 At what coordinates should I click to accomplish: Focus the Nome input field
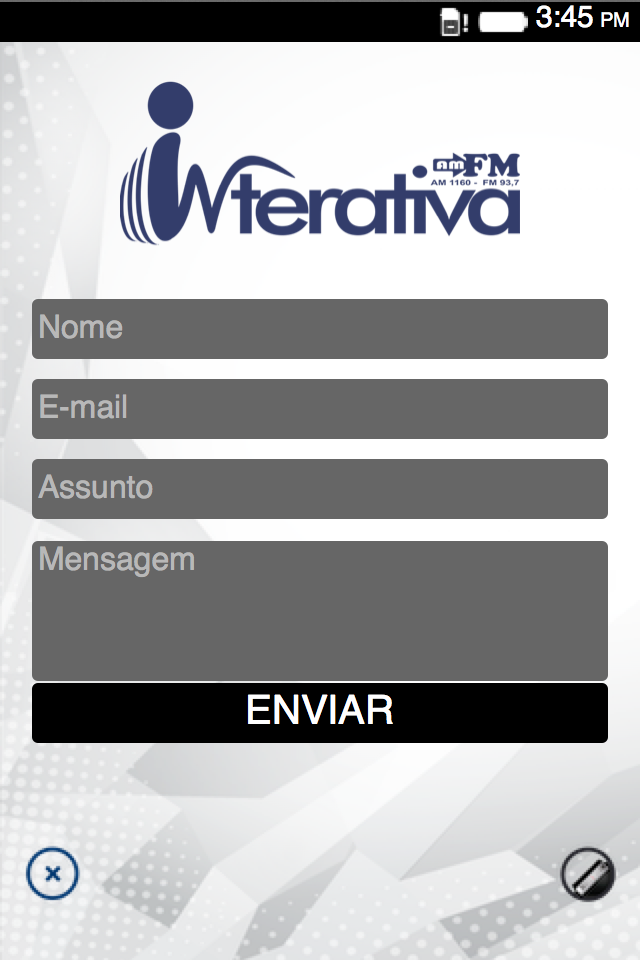pyautogui.click(x=320, y=329)
